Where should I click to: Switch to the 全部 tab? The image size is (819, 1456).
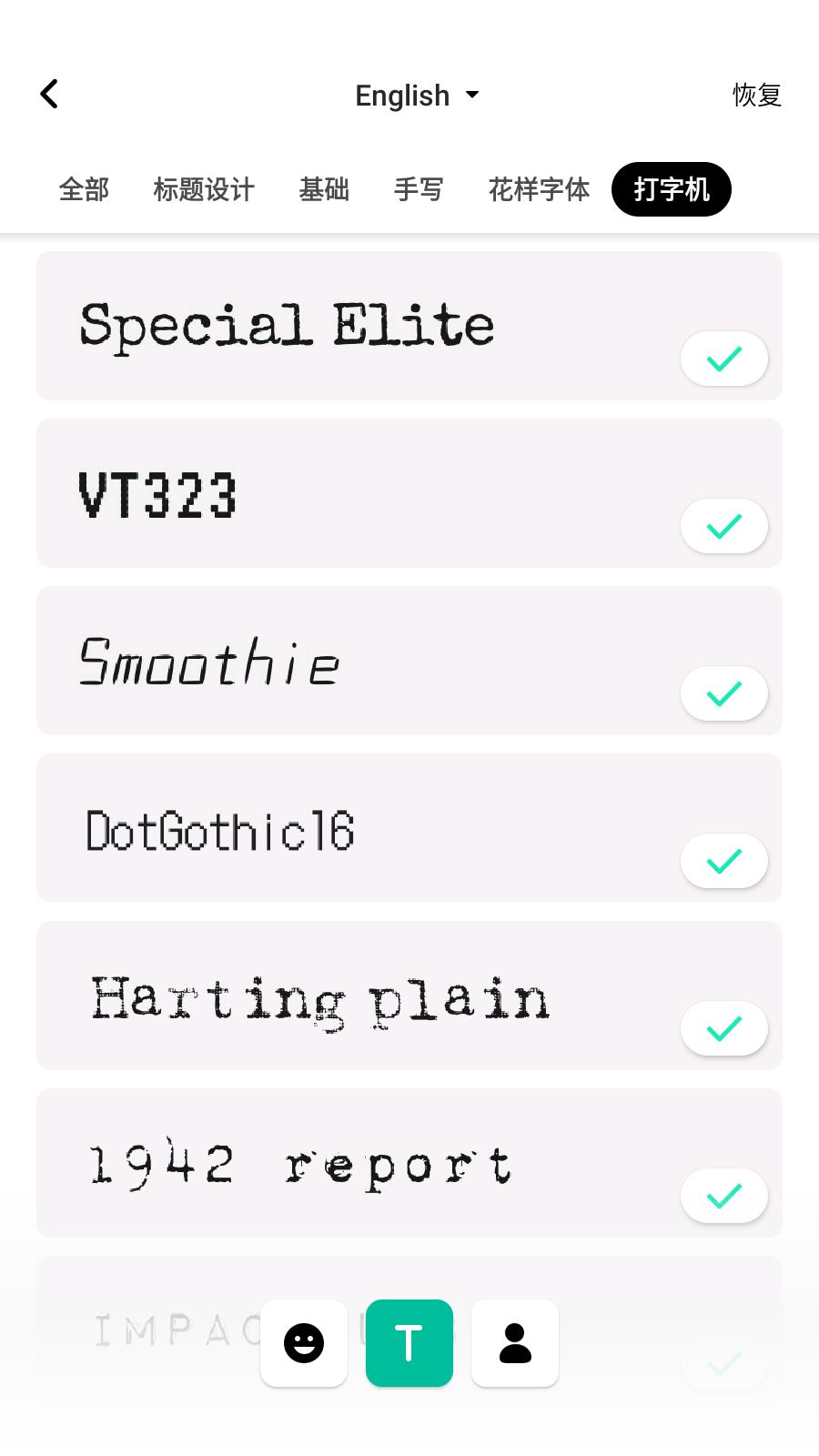(x=85, y=189)
